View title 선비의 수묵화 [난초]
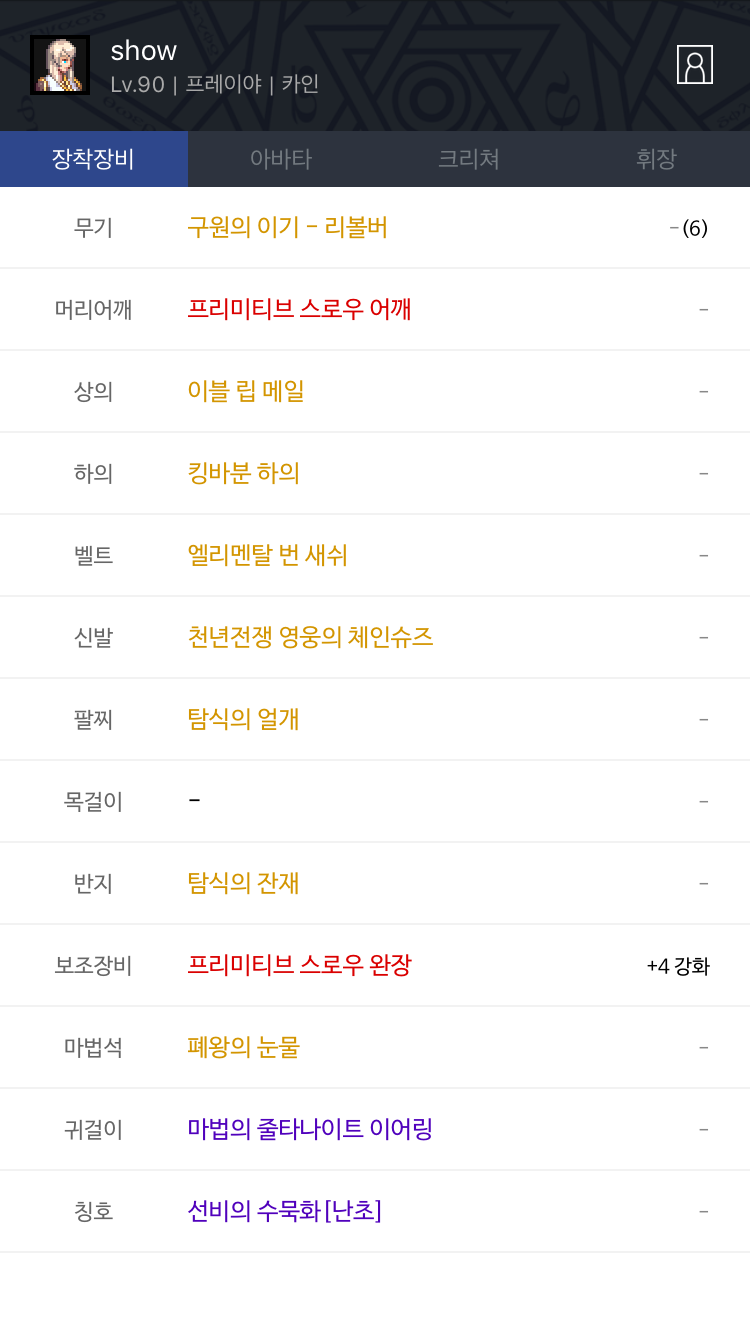750x1334 pixels. (x=284, y=1211)
